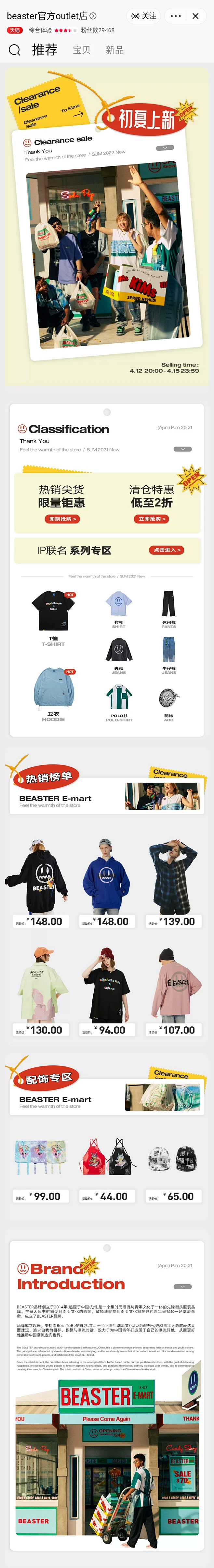Switch to the 宝贝 tab
214x1568 pixels.
coord(81,50)
